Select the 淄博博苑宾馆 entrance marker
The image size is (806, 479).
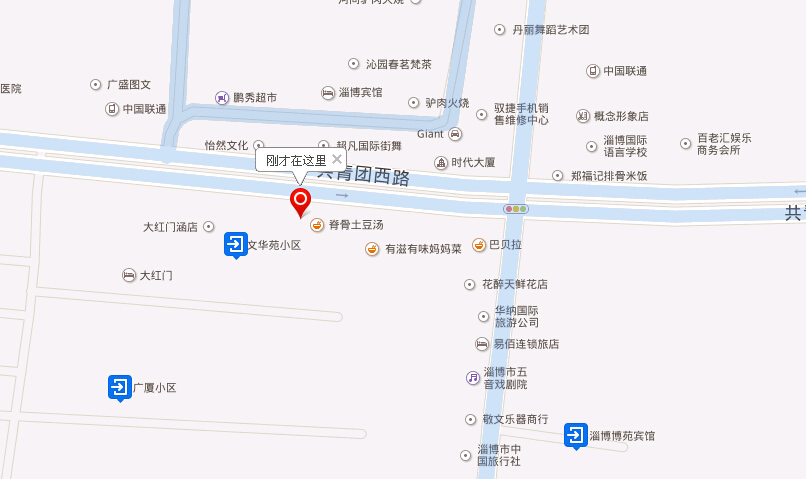tap(576, 435)
